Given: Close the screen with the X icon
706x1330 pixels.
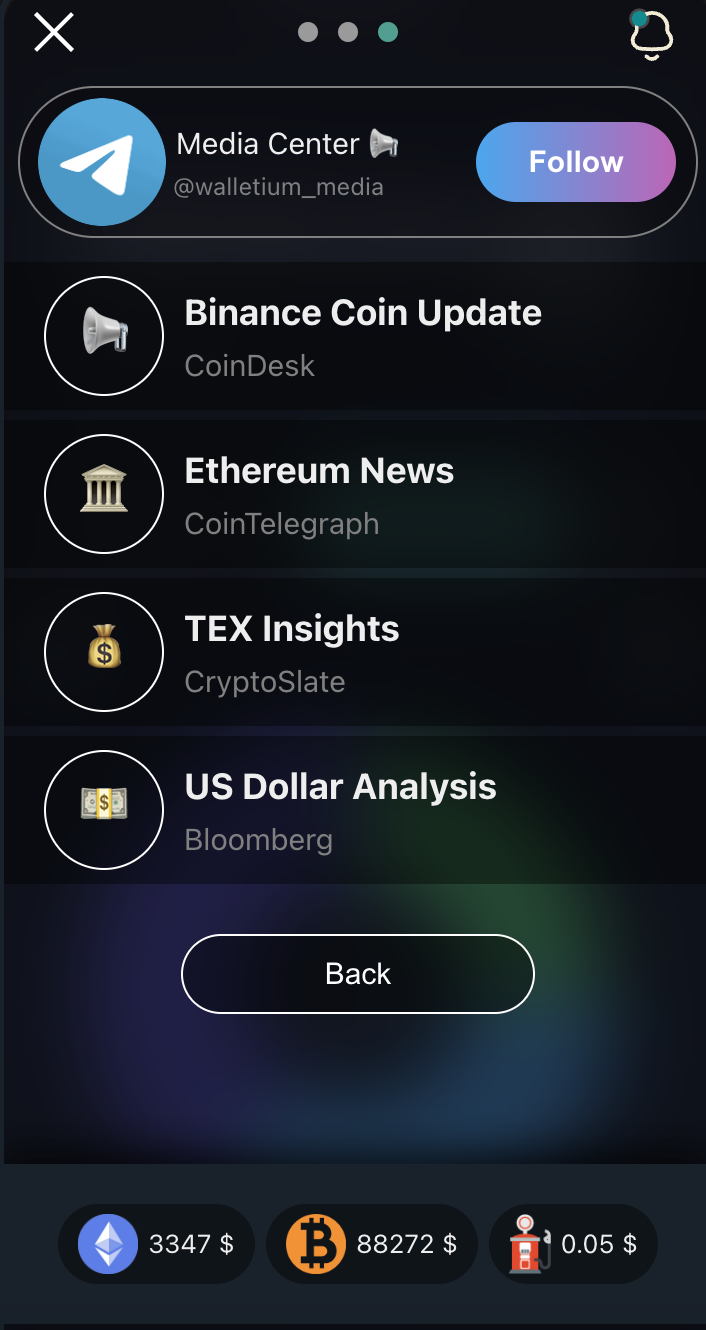Looking at the screenshot, I should [x=54, y=32].
